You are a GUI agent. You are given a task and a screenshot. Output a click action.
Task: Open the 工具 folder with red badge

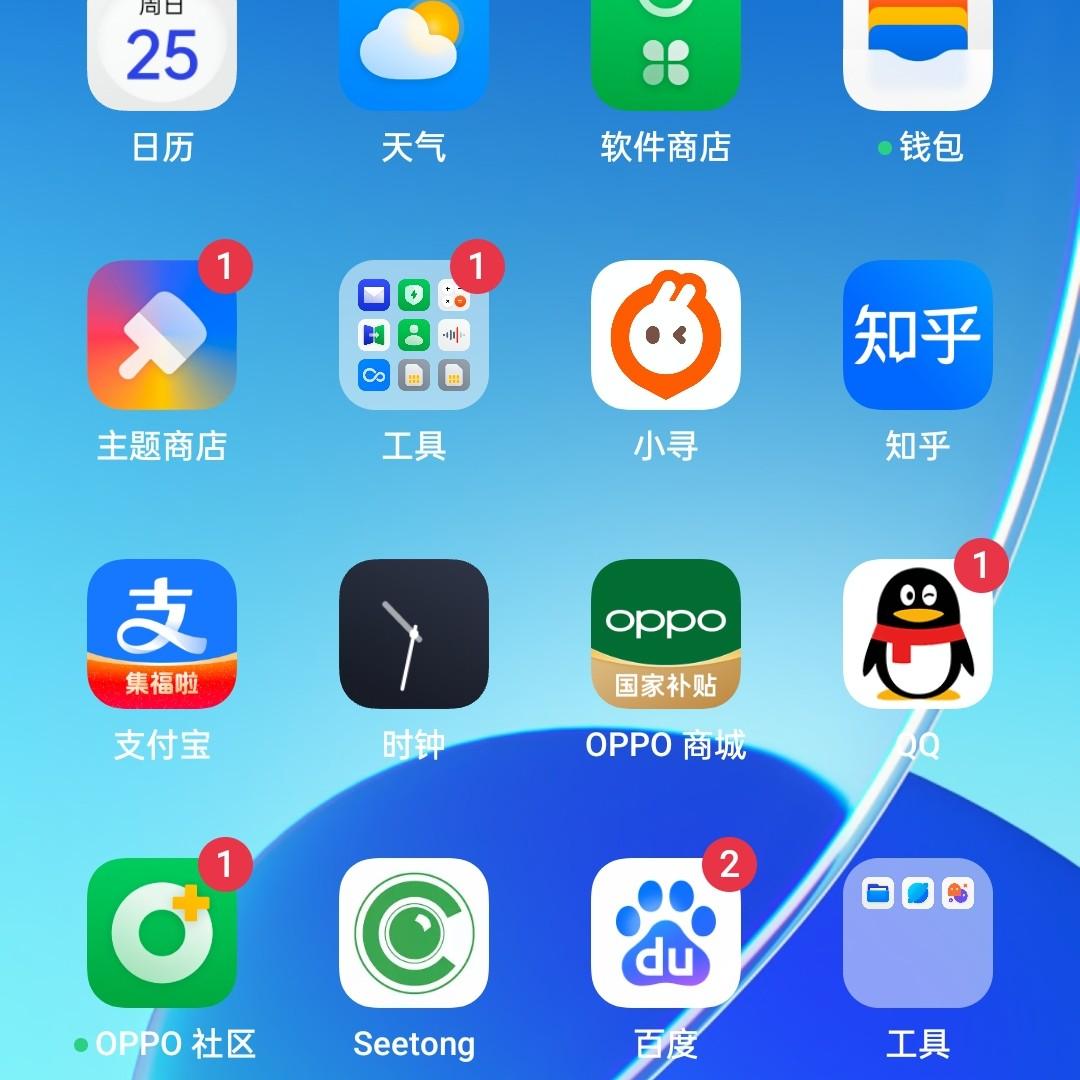pos(414,335)
